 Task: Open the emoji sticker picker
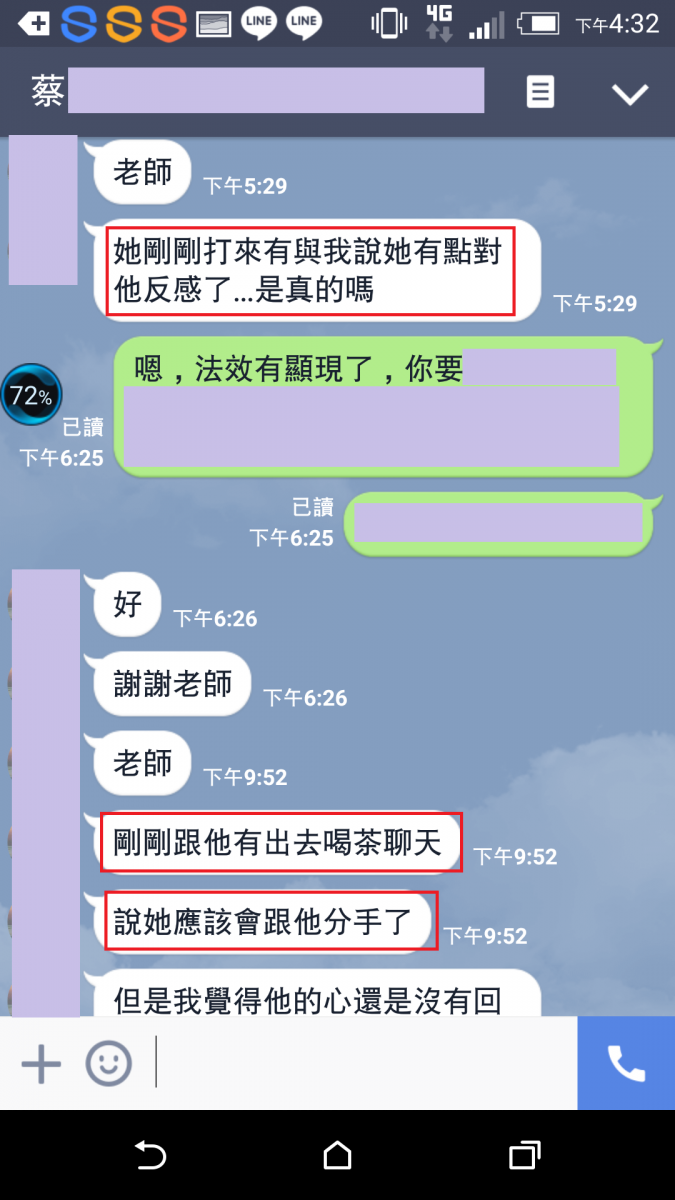[x=108, y=1063]
